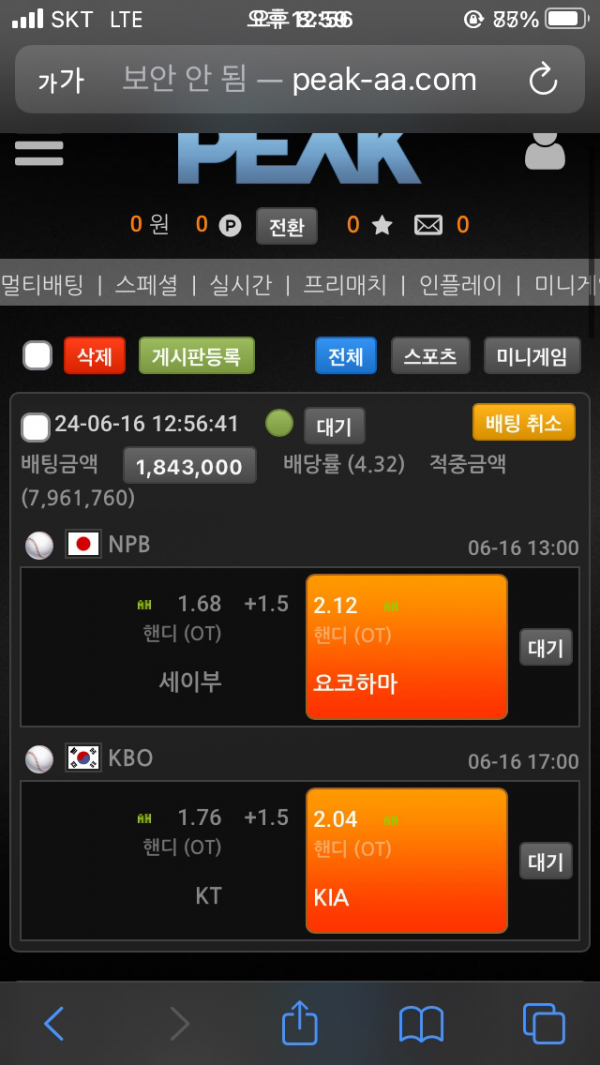Open the messages envelope icon

[428, 226]
